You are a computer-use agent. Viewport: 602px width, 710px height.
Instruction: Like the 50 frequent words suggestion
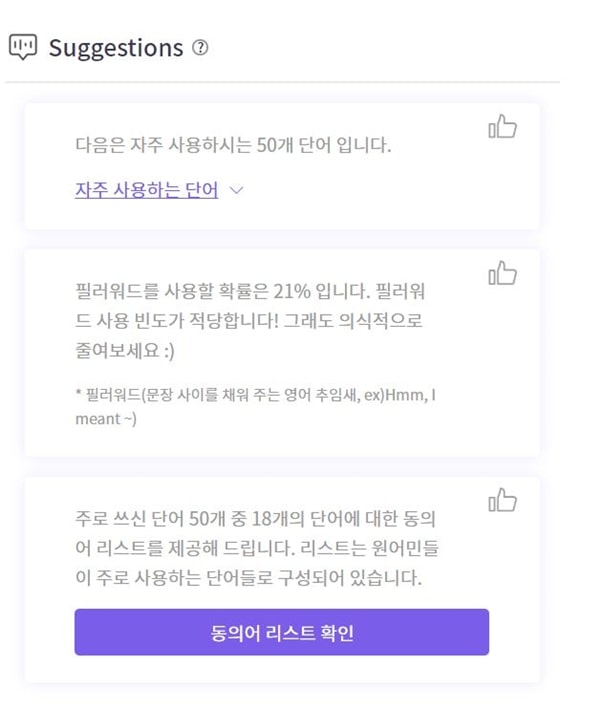[502, 127]
